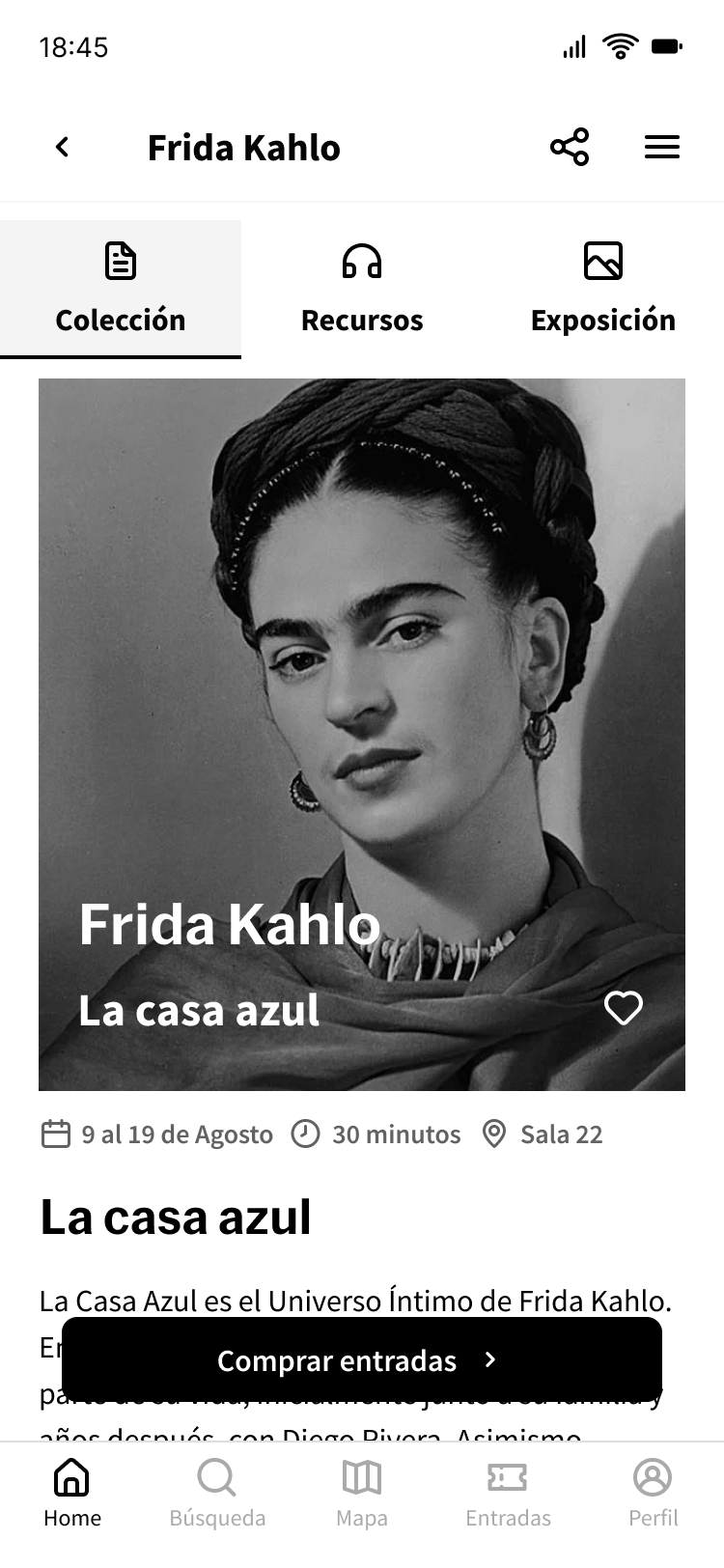The width and height of the screenshot is (724, 1568).
Task: Switch to the Recursos tab
Action: [x=362, y=289]
